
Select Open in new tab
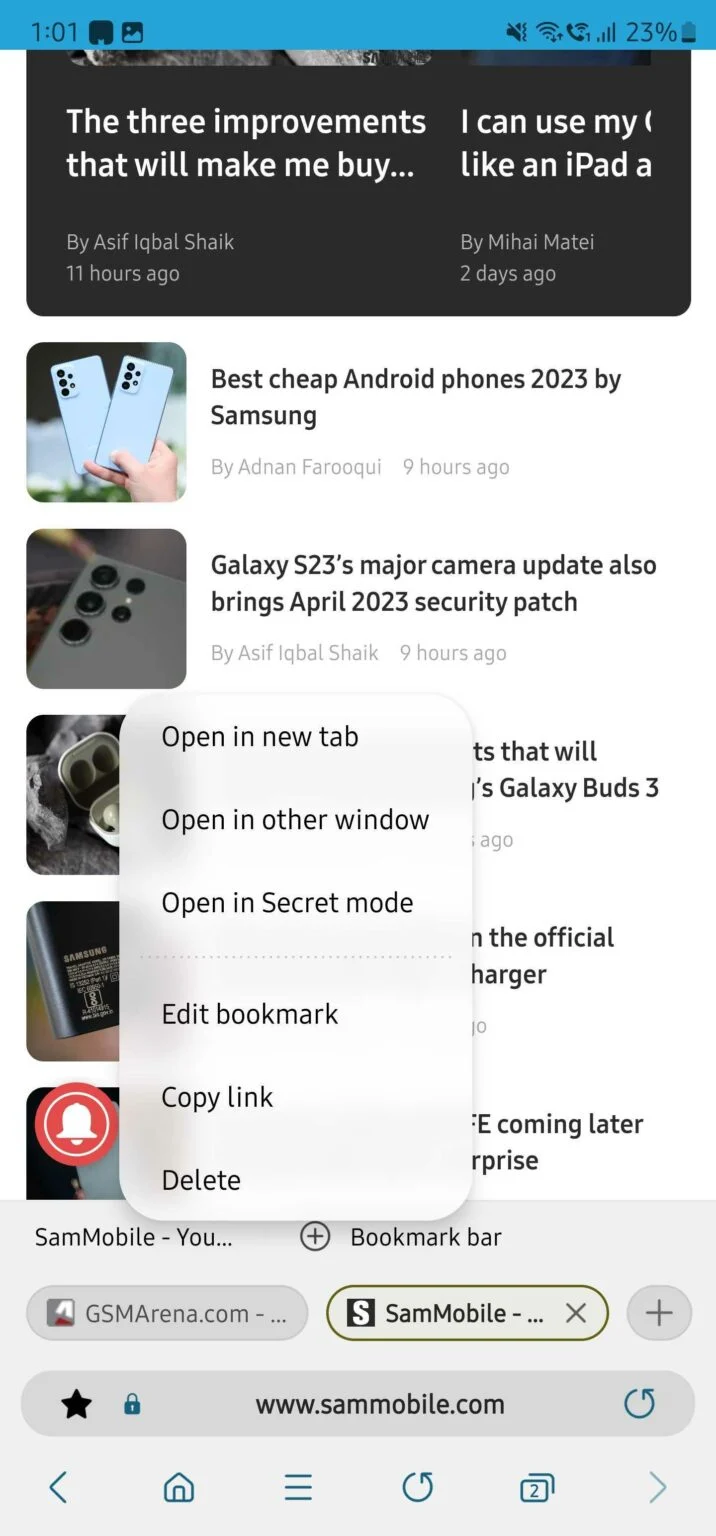[x=260, y=737]
